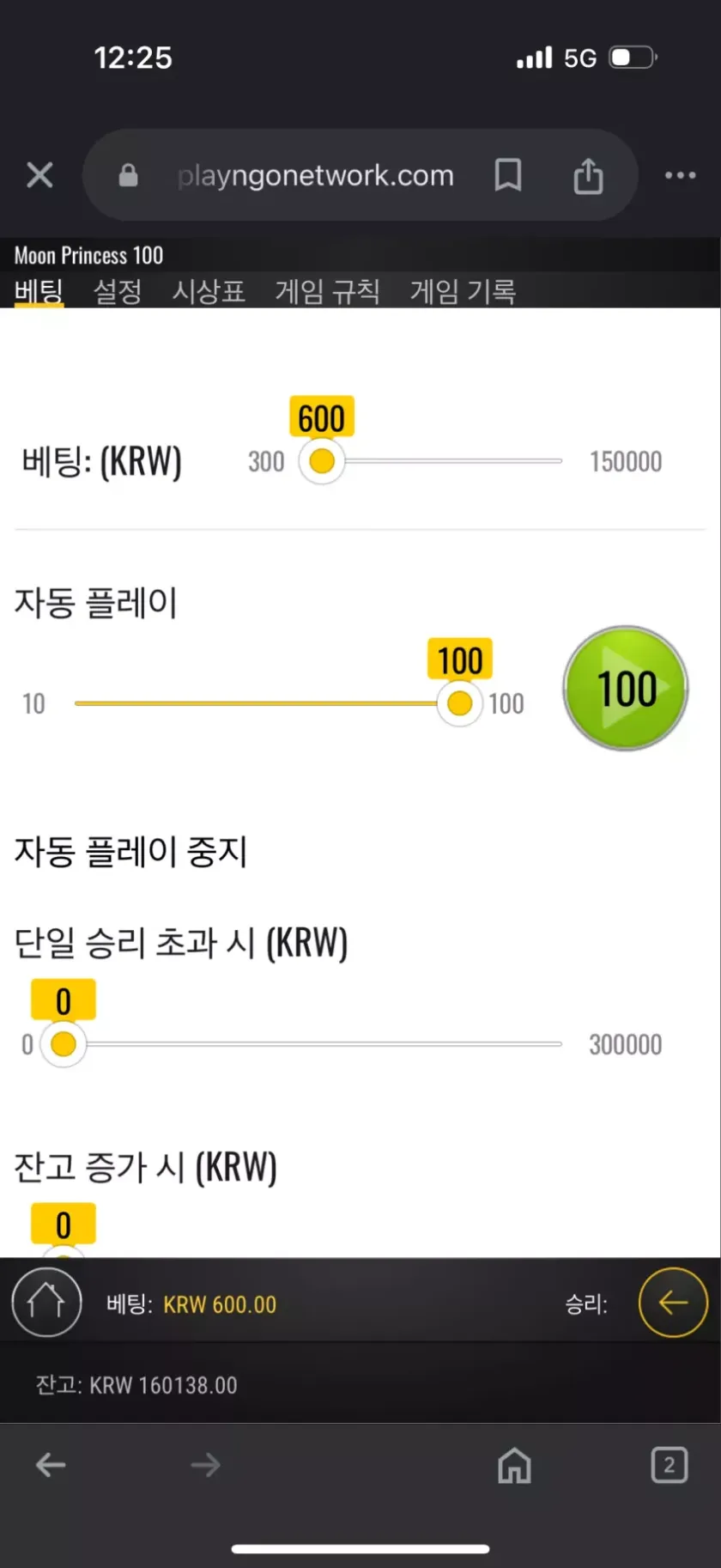
Task: Bookmark this page
Action: point(507,175)
